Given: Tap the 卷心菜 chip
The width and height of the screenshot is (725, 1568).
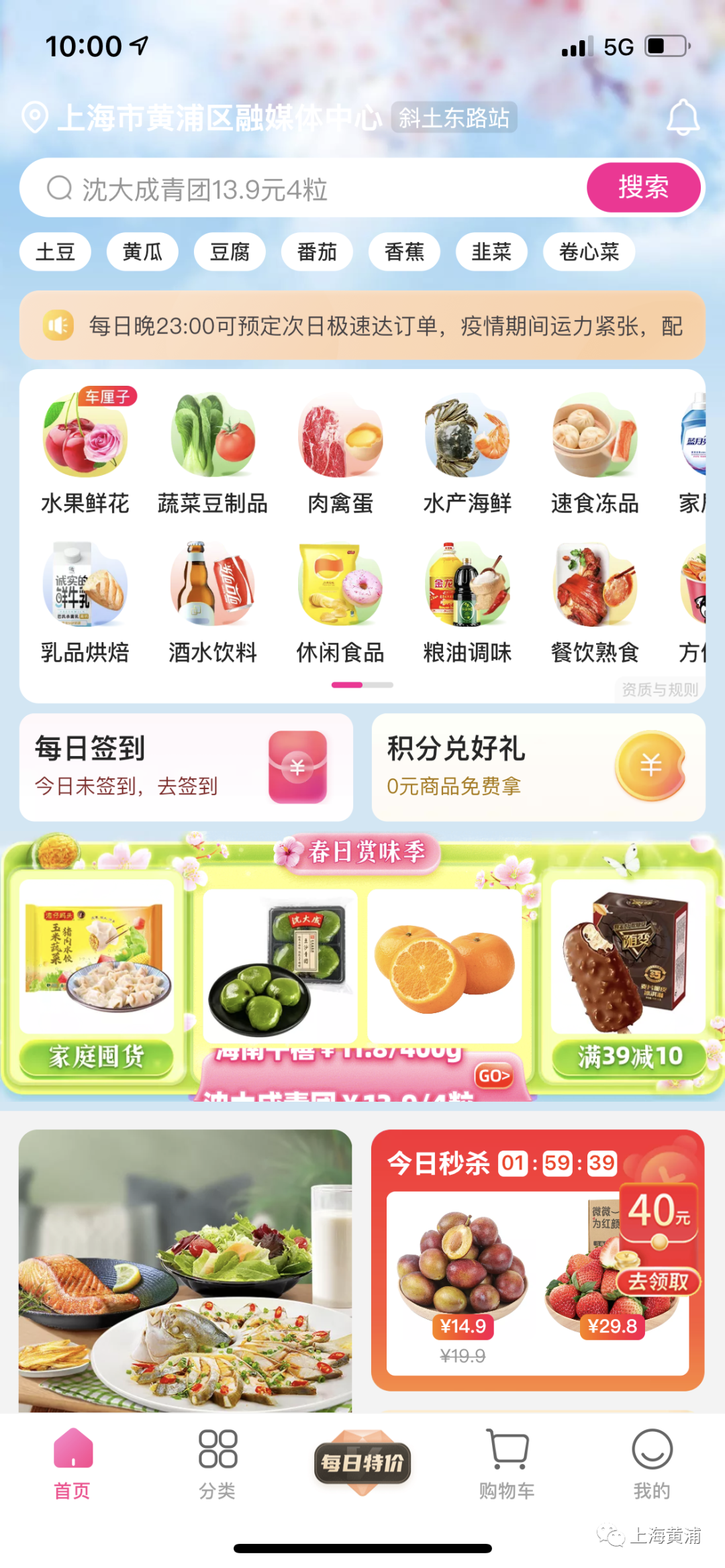Looking at the screenshot, I should (589, 252).
